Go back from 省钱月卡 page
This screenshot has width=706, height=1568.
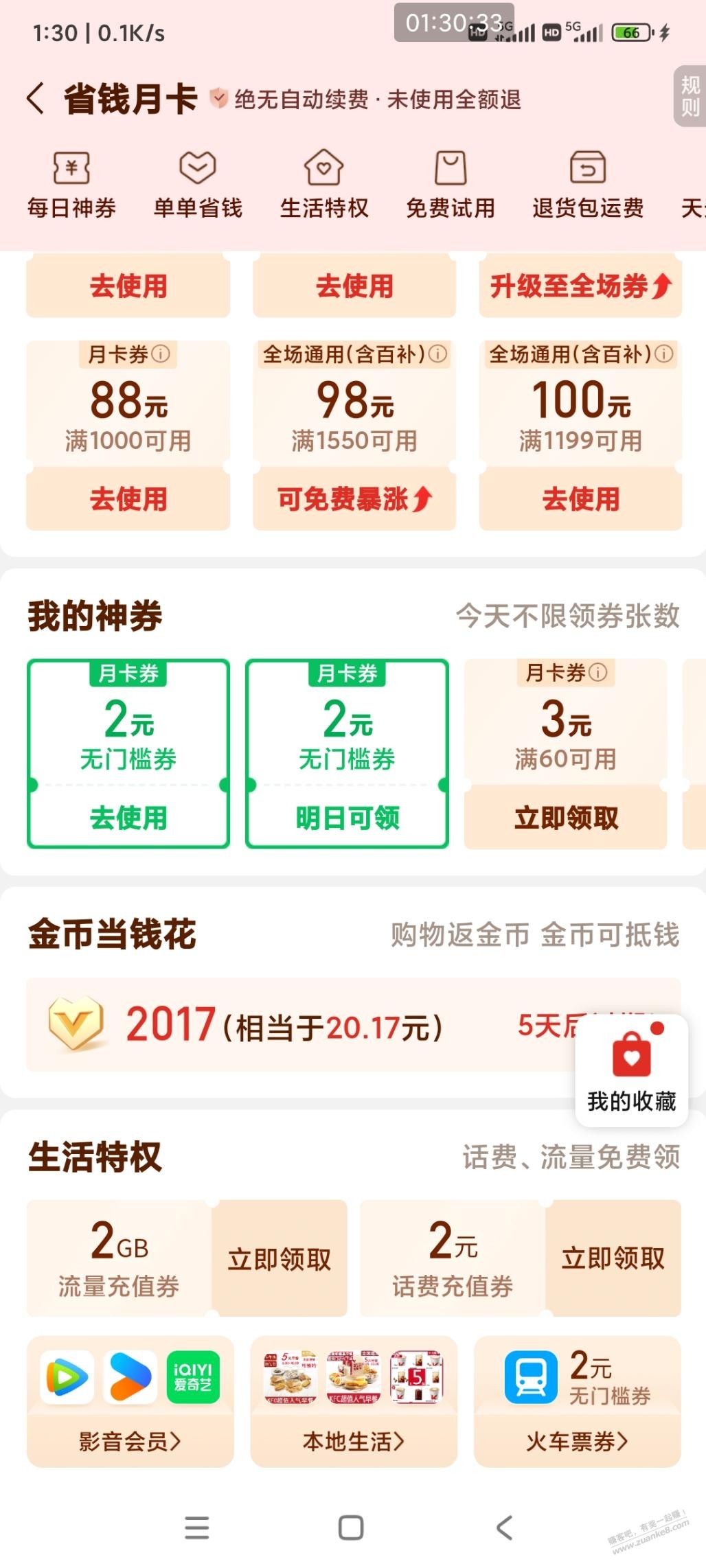(x=36, y=99)
